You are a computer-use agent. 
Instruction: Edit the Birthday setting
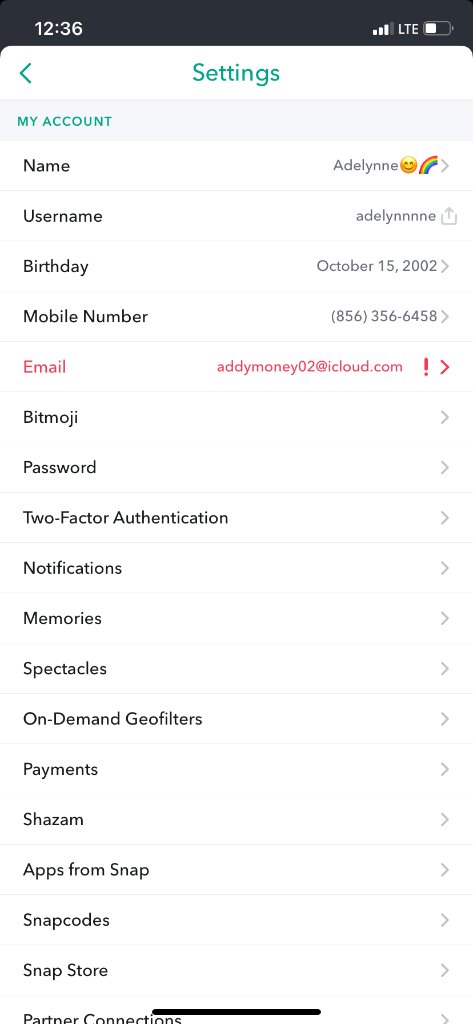point(236,266)
